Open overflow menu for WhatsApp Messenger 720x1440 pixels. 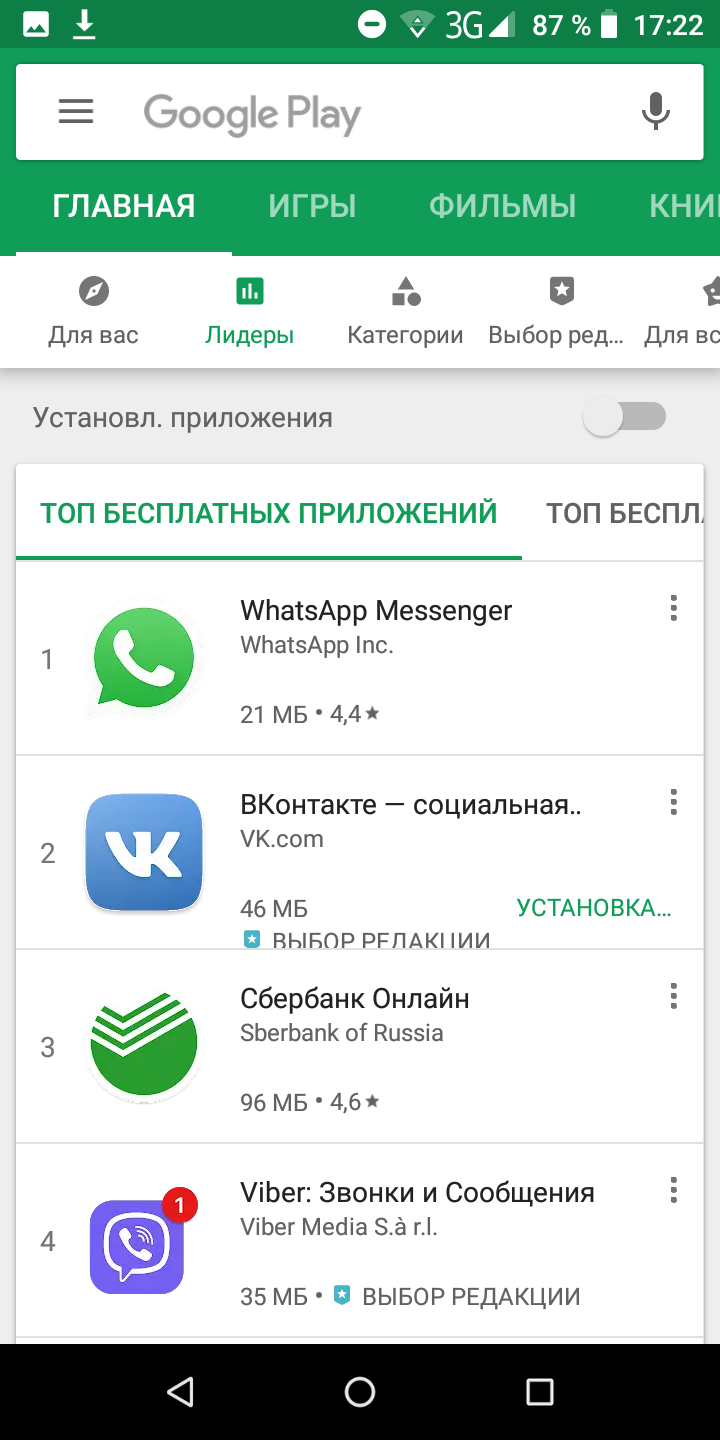coord(673,608)
